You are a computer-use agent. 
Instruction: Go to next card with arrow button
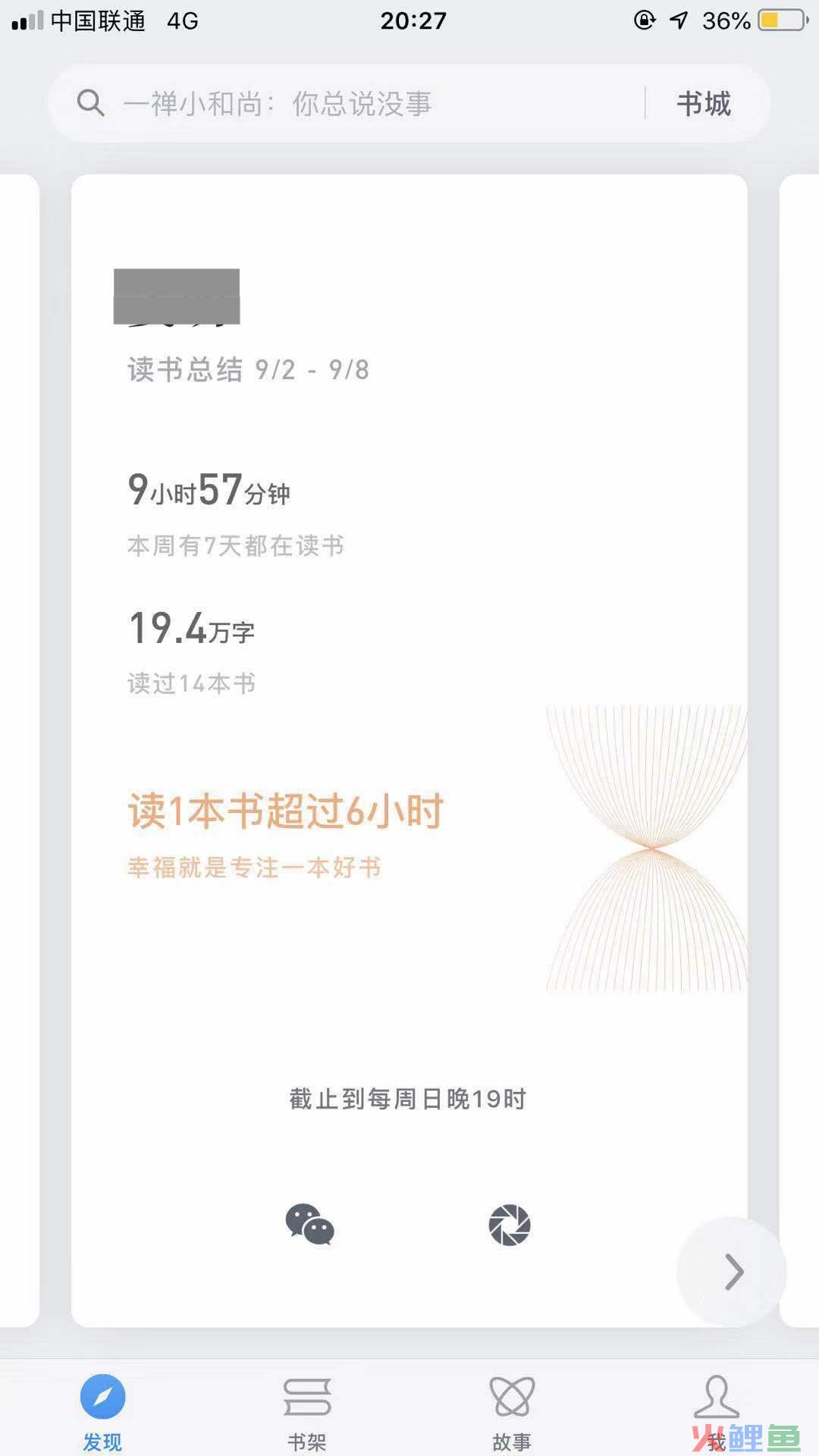click(732, 1272)
